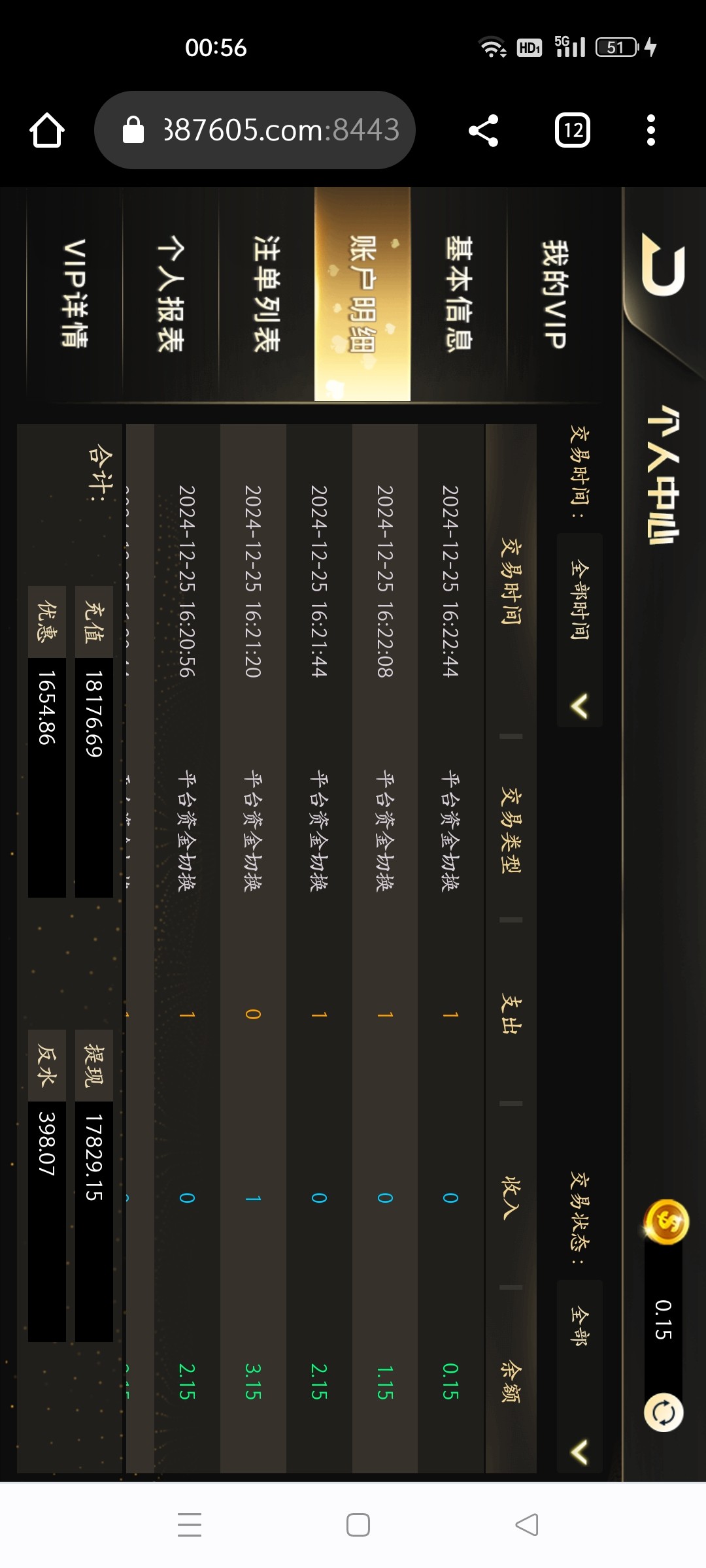Open the 基本信息 tab
This screenshot has width=706, height=1568.
click(458, 294)
